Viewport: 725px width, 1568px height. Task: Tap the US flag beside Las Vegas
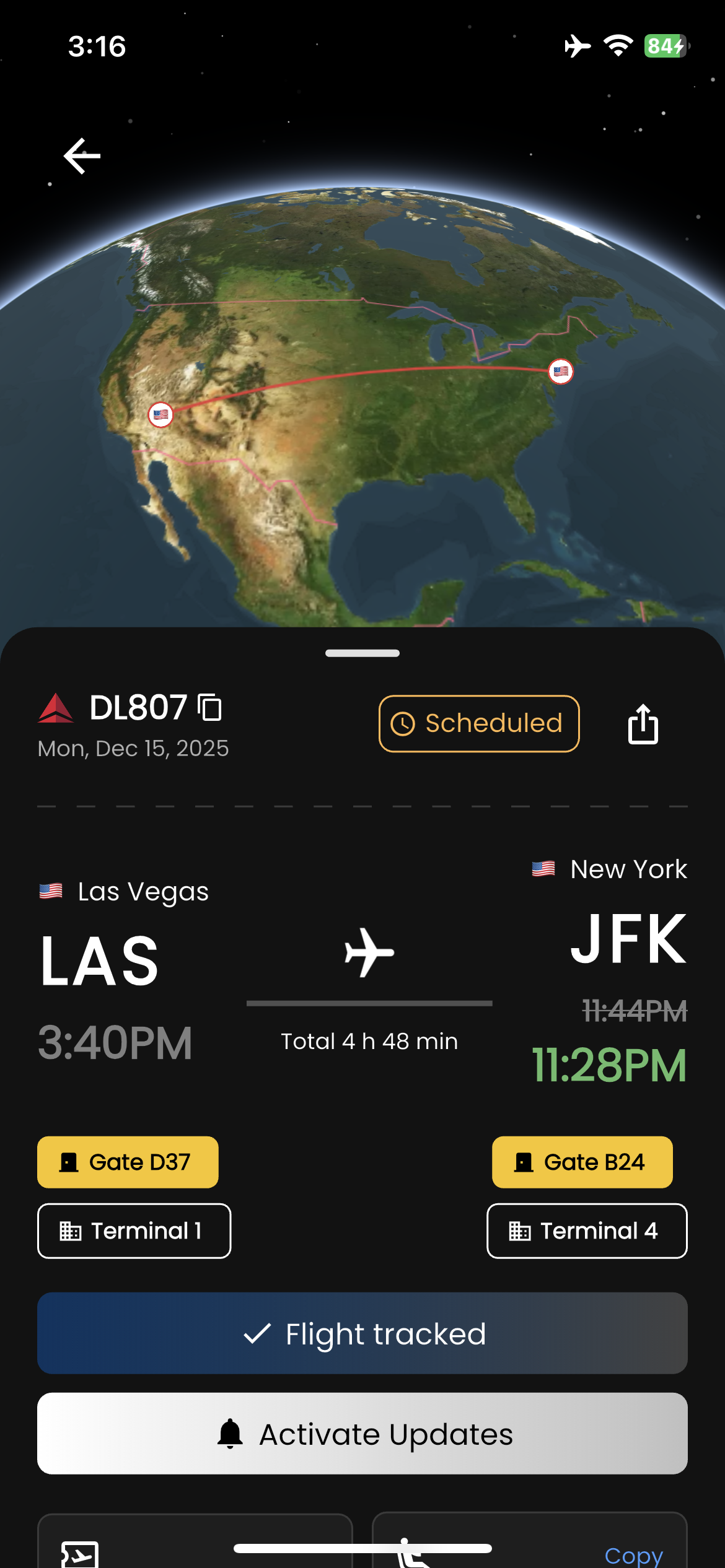51,892
